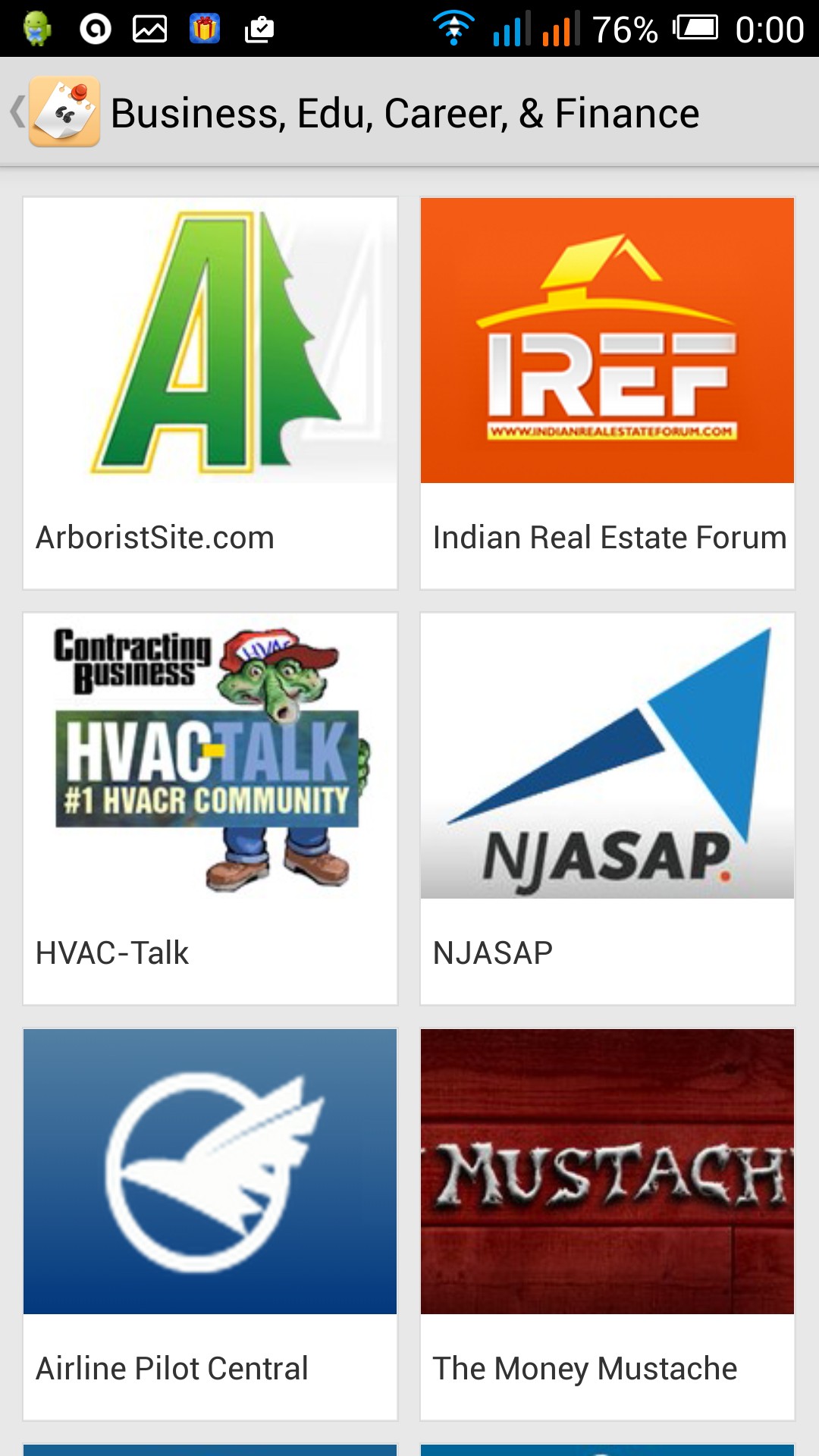This screenshot has width=819, height=1456.
Task: Open Indian Real Estate Forum
Action: click(x=607, y=393)
